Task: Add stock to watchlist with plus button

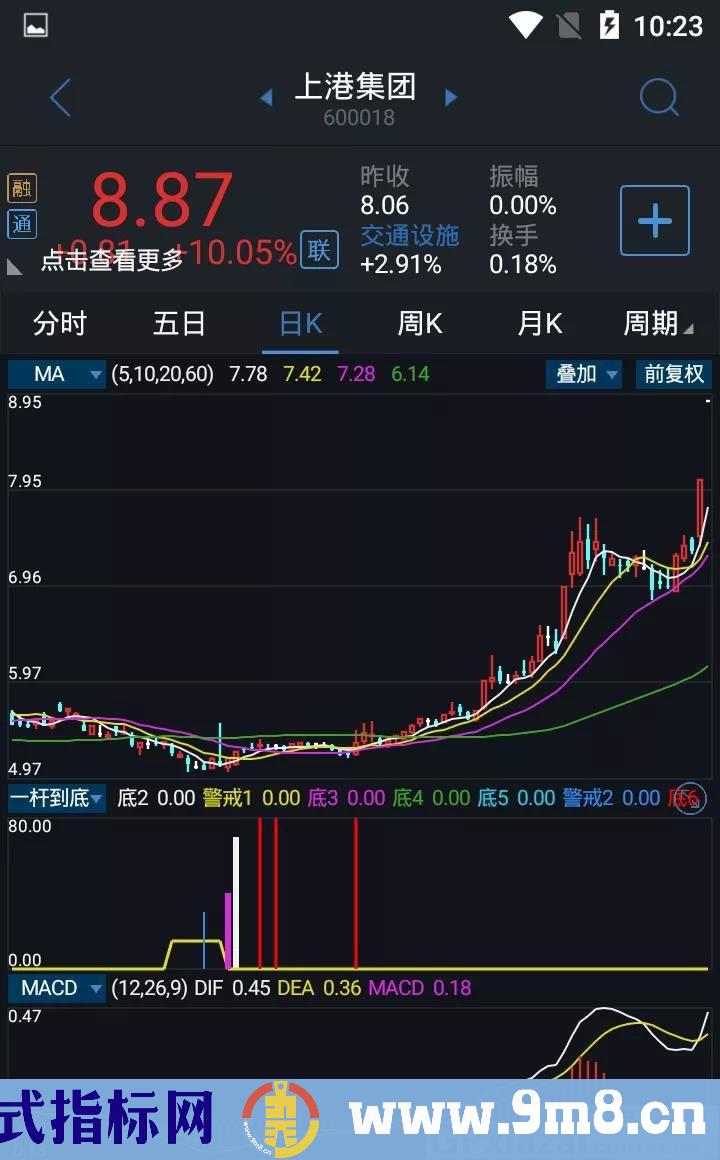Action: coord(655,220)
